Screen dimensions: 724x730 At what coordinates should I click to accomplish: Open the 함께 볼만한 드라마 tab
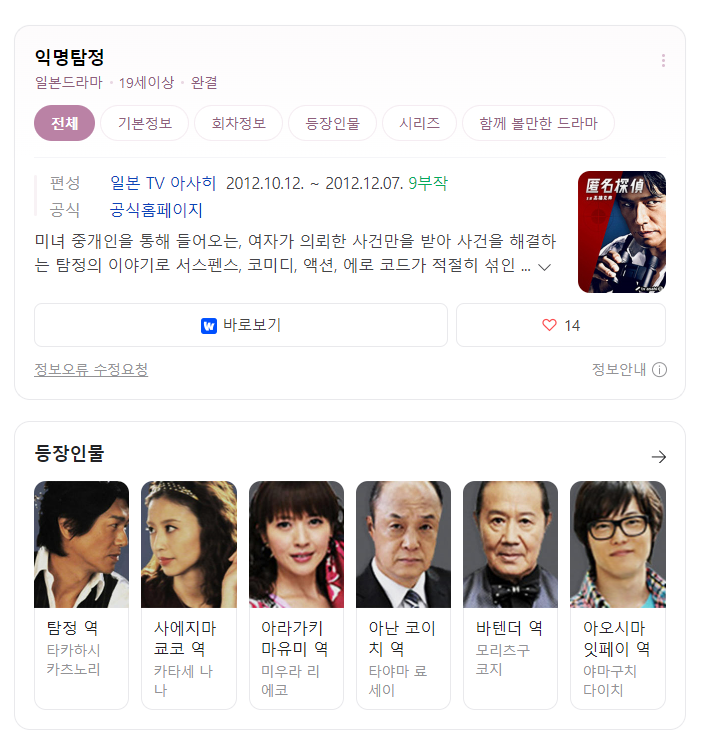coord(538,124)
